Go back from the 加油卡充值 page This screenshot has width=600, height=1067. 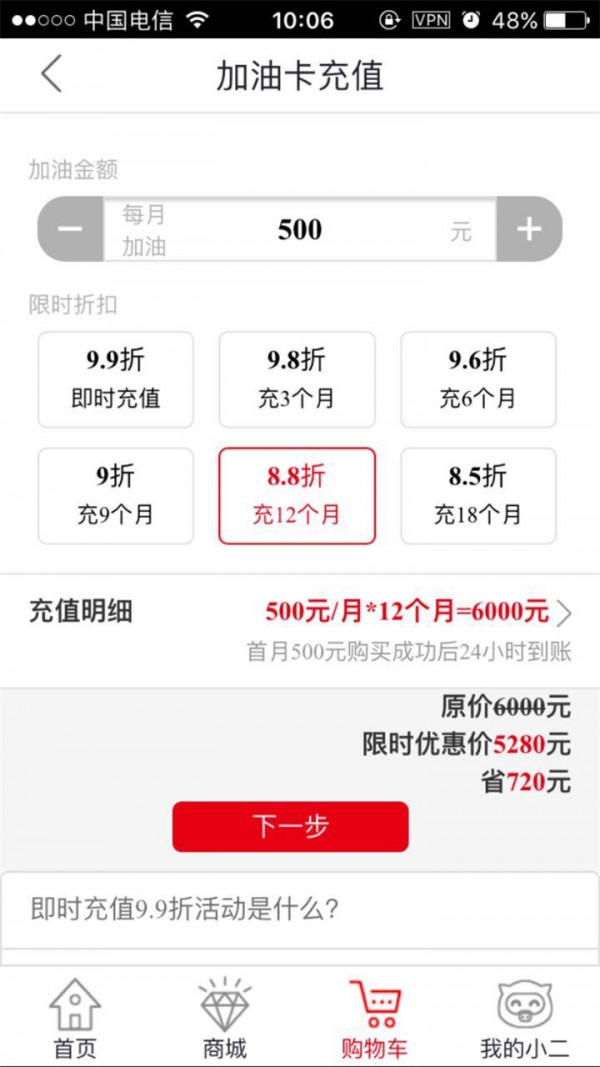(52, 75)
